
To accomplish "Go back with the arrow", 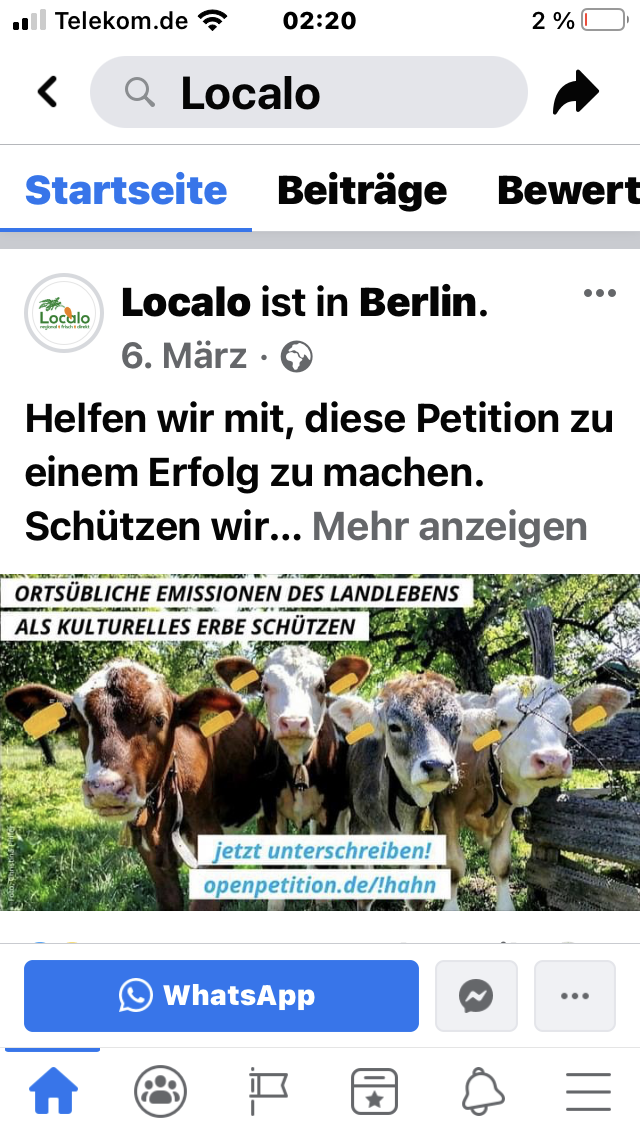I will click(x=47, y=92).
